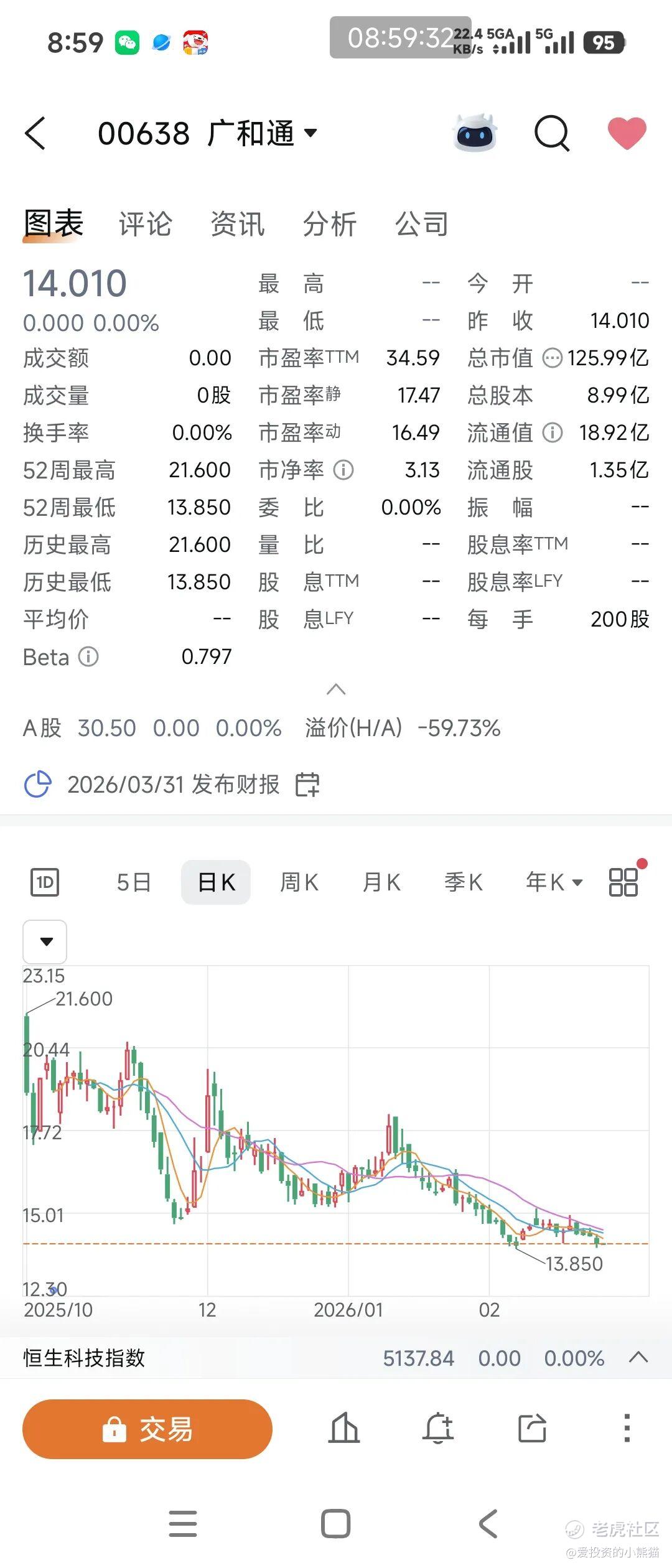Screen dimensions: 672x1568
Task: Select the 1D chart view
Action: 45,882
